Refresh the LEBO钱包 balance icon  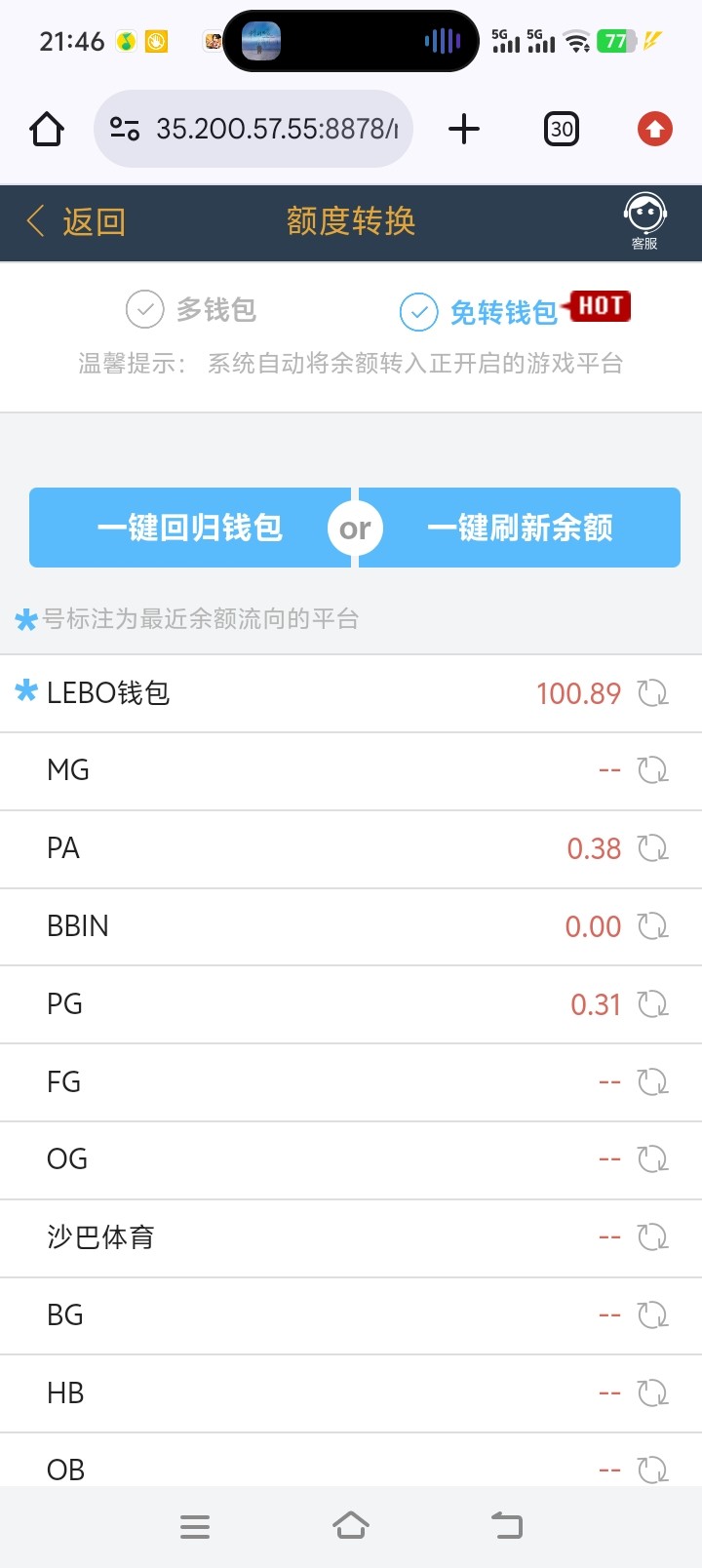pos(654,692)
